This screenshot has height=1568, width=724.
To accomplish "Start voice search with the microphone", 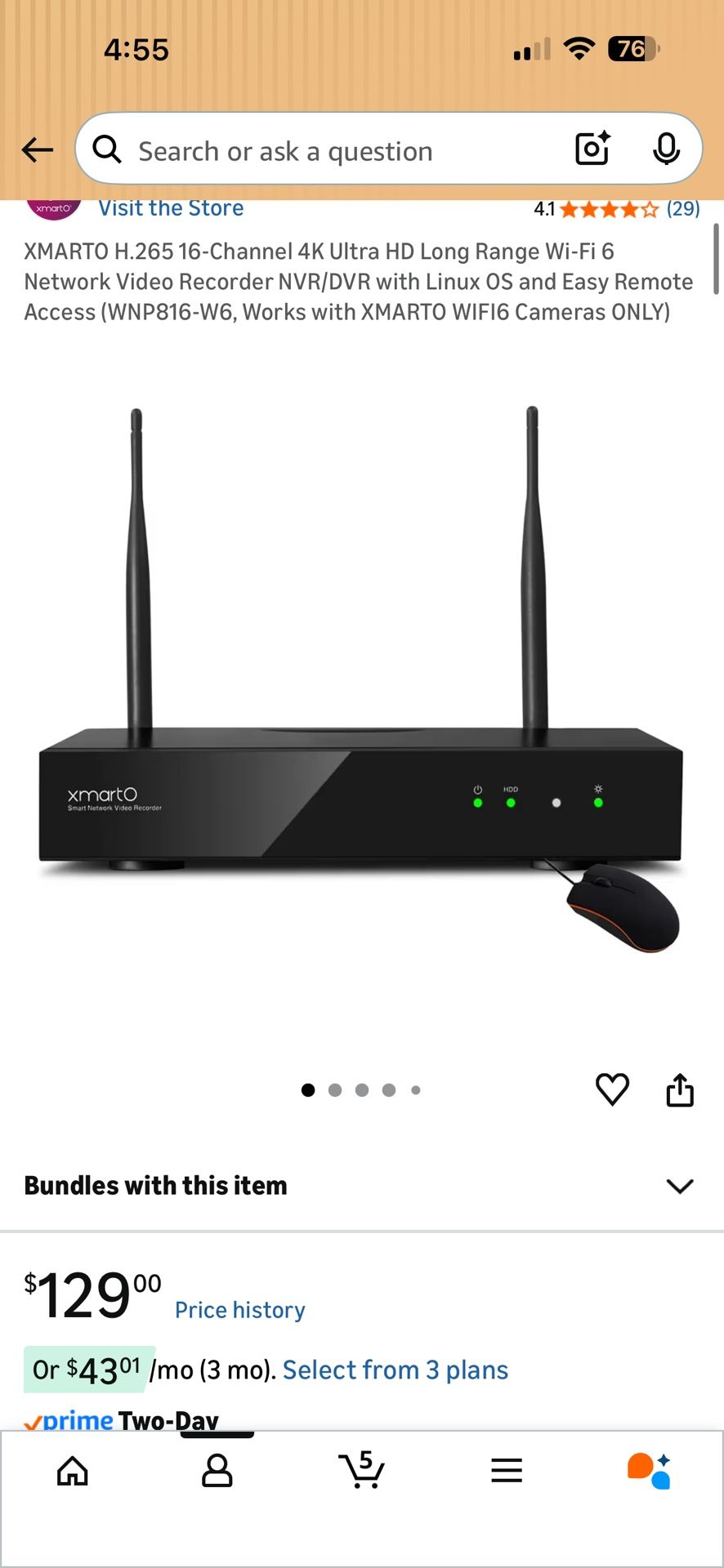I will (x=666, y=149).
